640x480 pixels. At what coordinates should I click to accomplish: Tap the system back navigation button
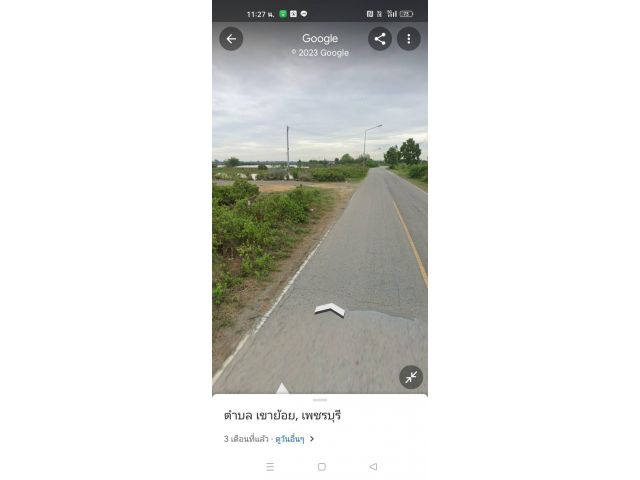[373, 466]
